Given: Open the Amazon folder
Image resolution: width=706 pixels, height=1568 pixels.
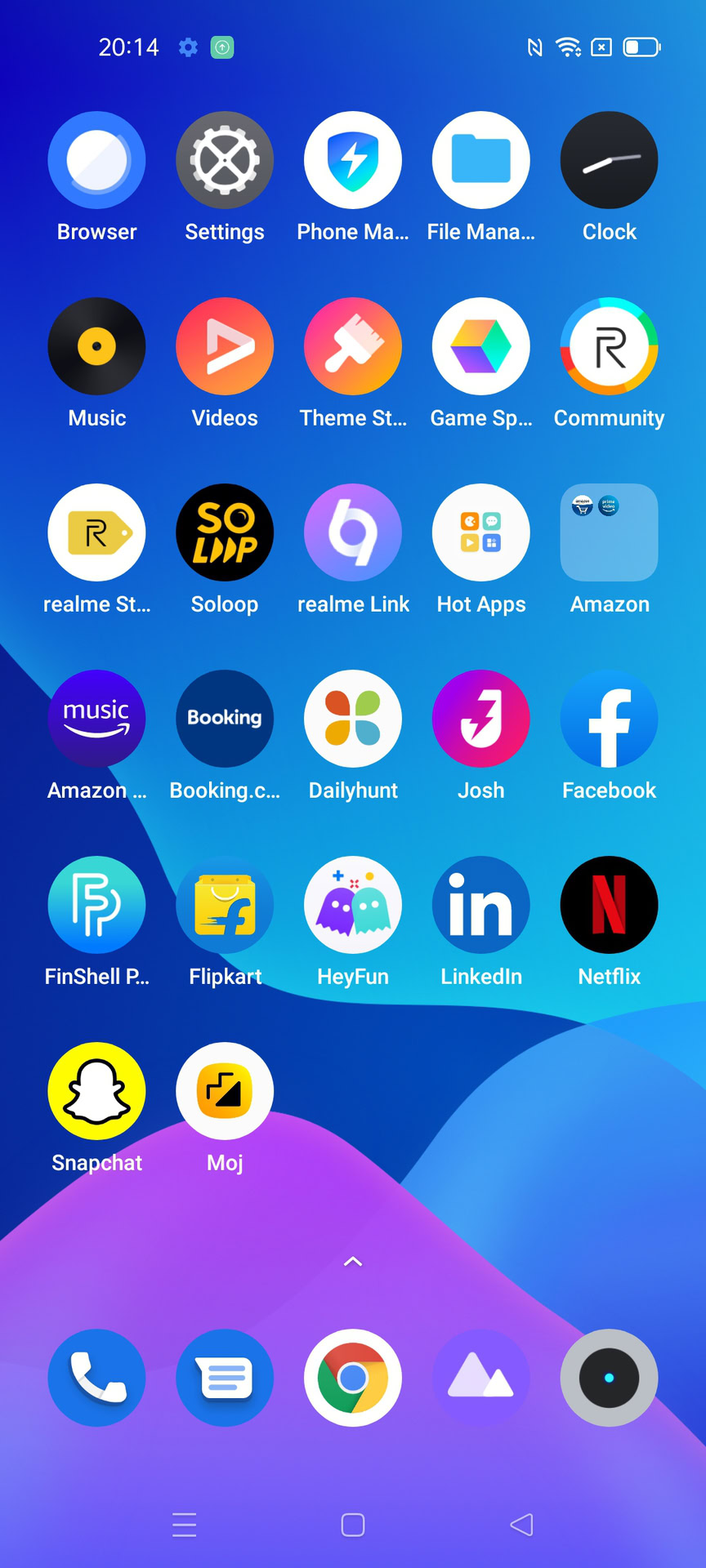Looking at the screenshot, I should [609, 532].
